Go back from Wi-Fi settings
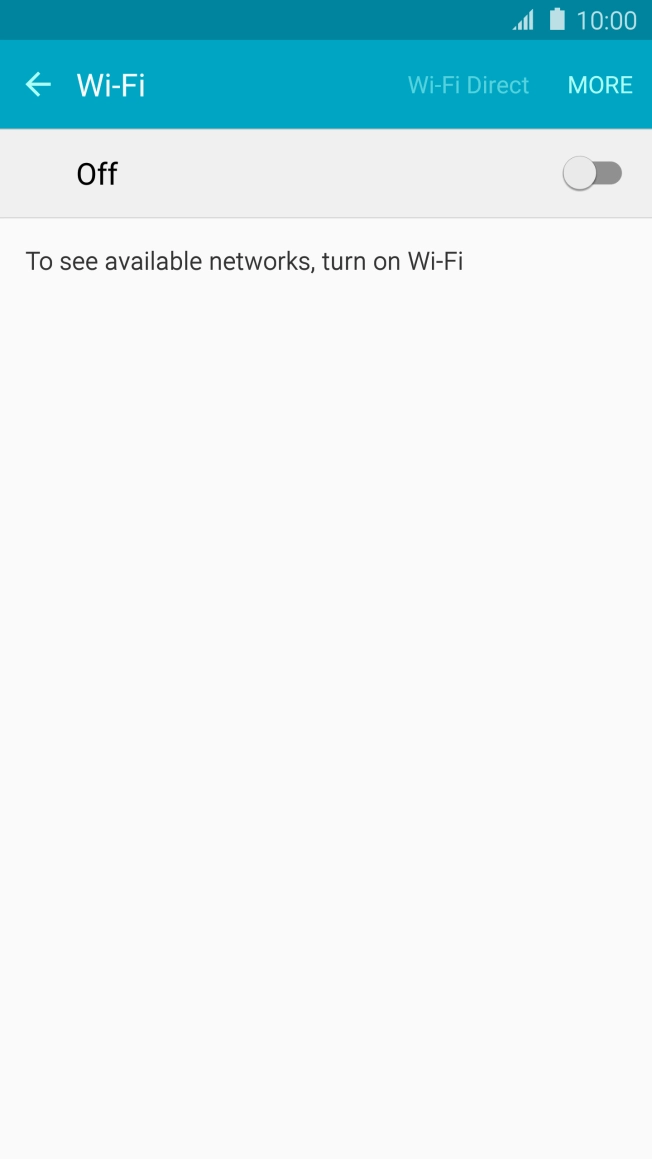The height and width of the screenshot is (1159, 652). point(38,85)
